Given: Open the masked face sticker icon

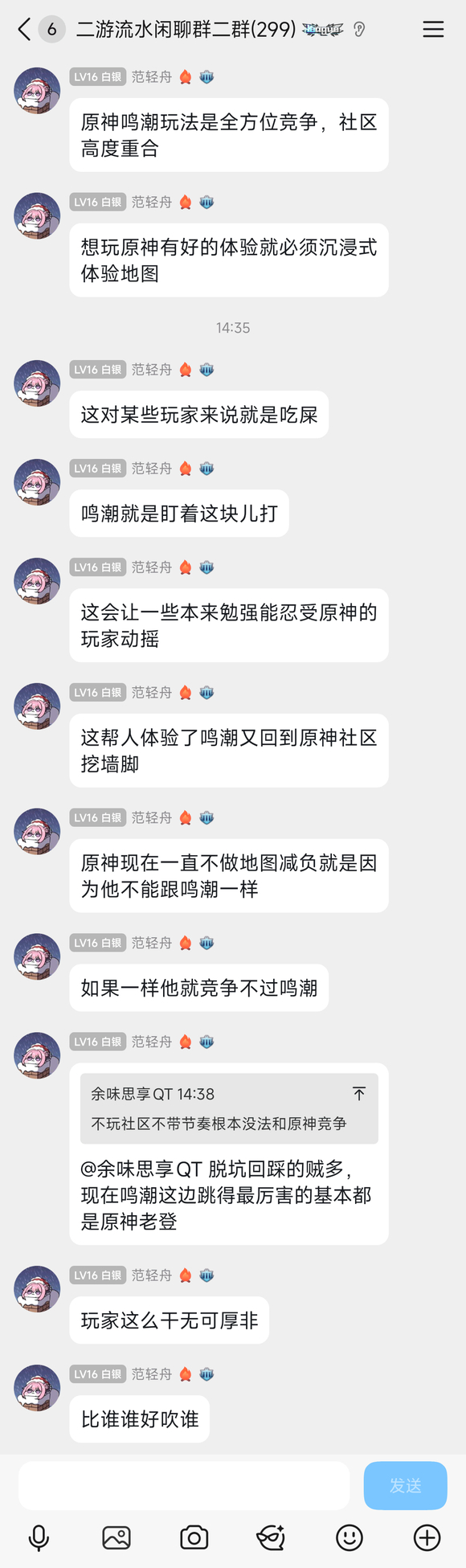Looking at the screenshot, I should pos(271,1538).
